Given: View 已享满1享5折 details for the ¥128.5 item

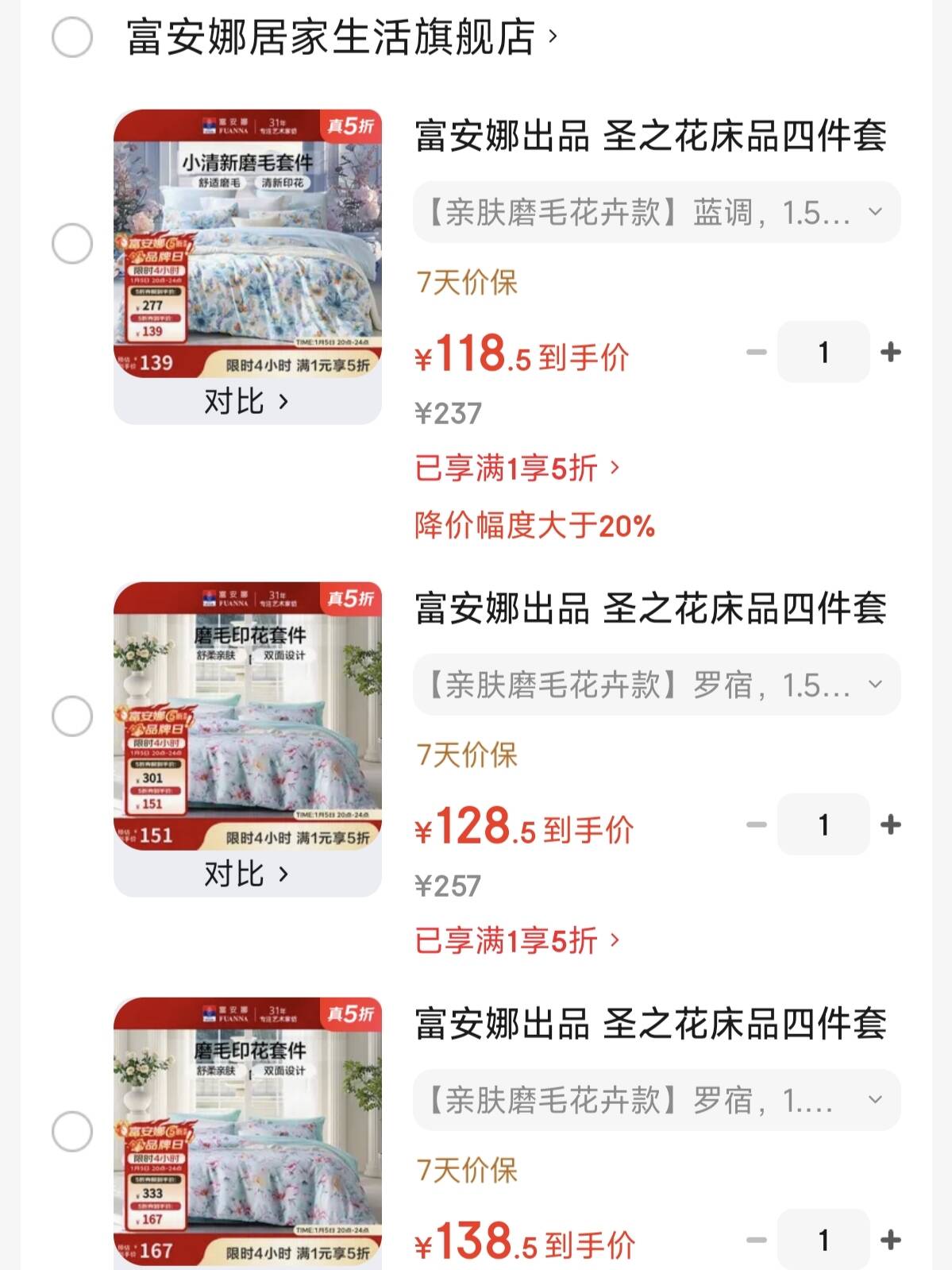Looking at the screenshot, I should tap(516, 941).
